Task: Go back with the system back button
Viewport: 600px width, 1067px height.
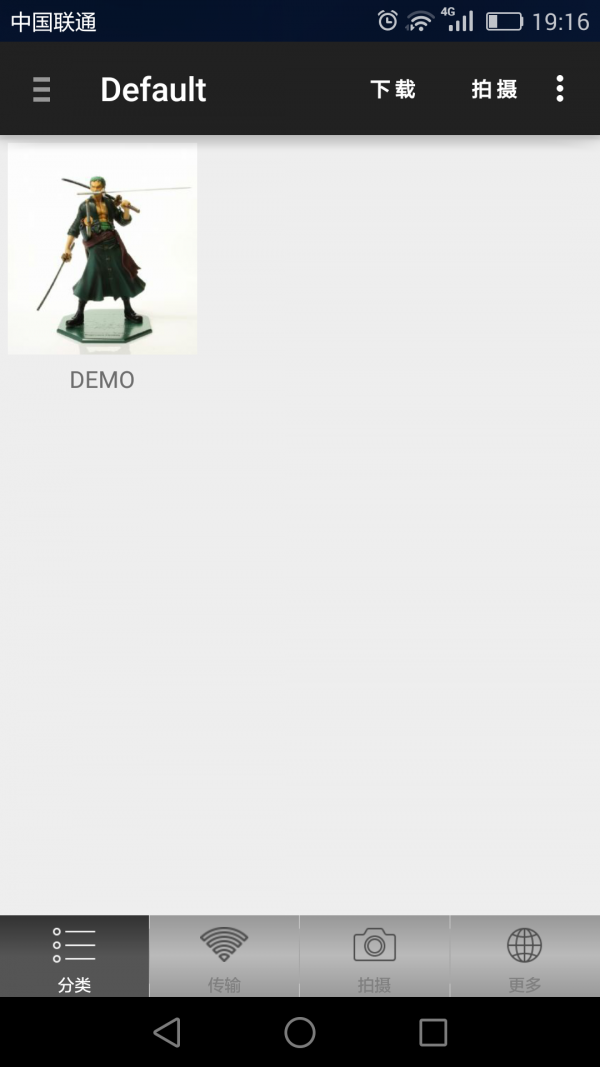Action: click(167, 1032)
